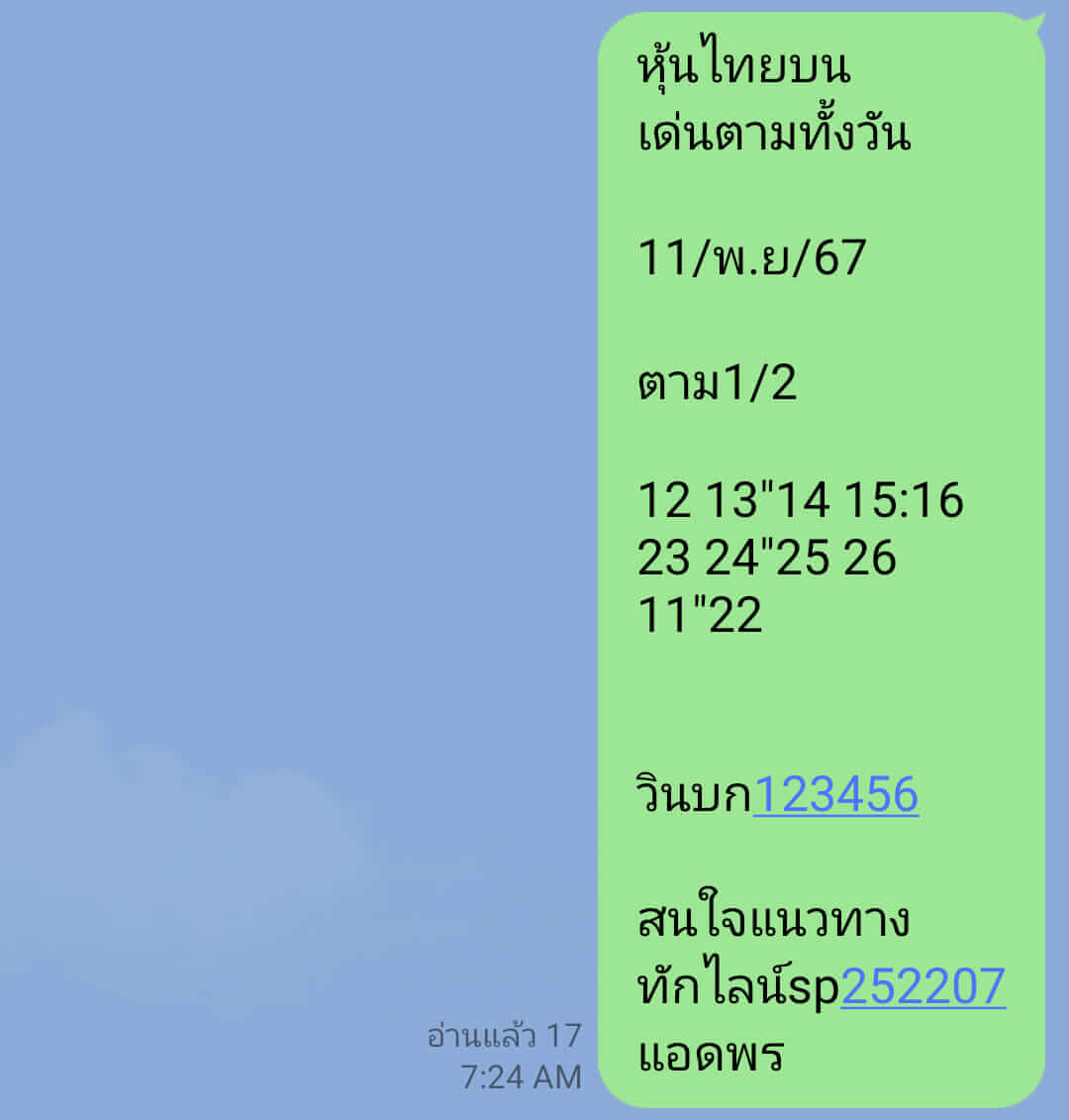Open the underlined 123456 link

point(835,795)
